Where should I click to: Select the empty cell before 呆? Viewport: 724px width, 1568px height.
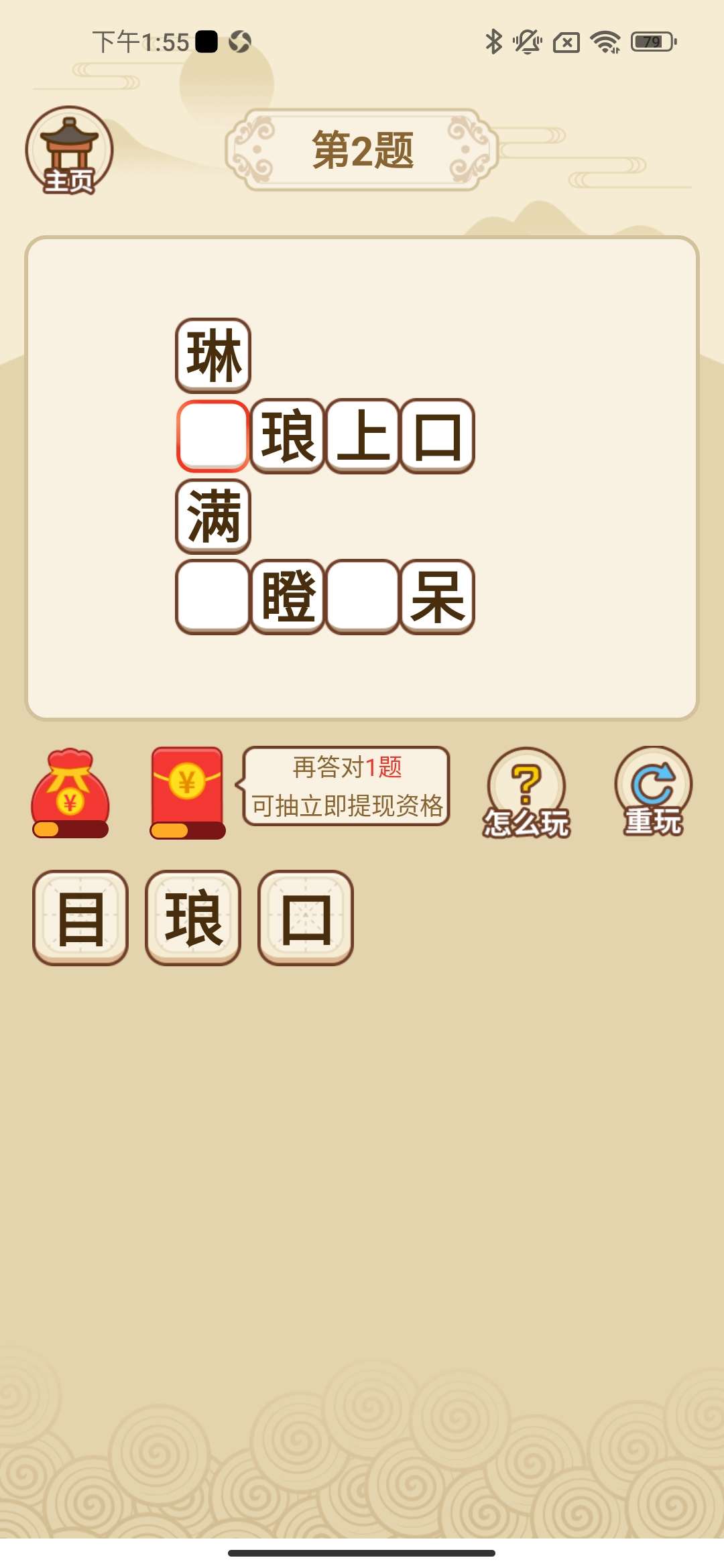coord(363,597)
